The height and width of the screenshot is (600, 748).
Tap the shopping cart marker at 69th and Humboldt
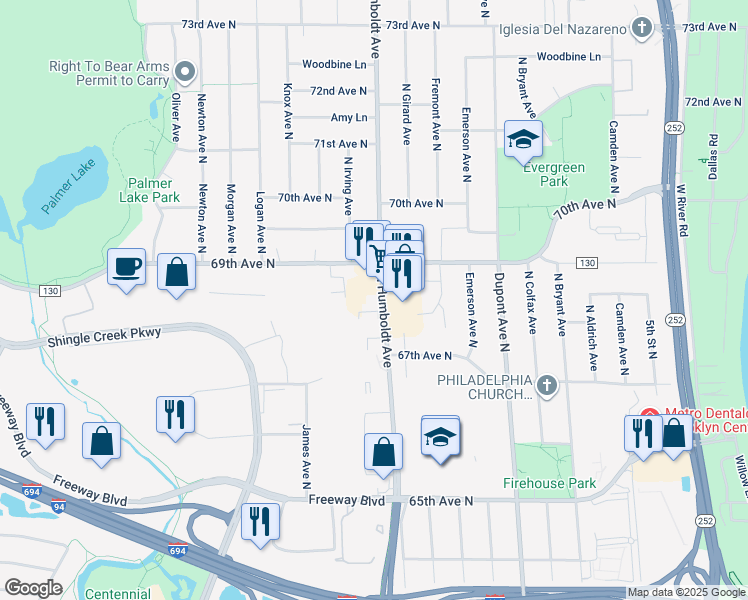click(376, 259)
